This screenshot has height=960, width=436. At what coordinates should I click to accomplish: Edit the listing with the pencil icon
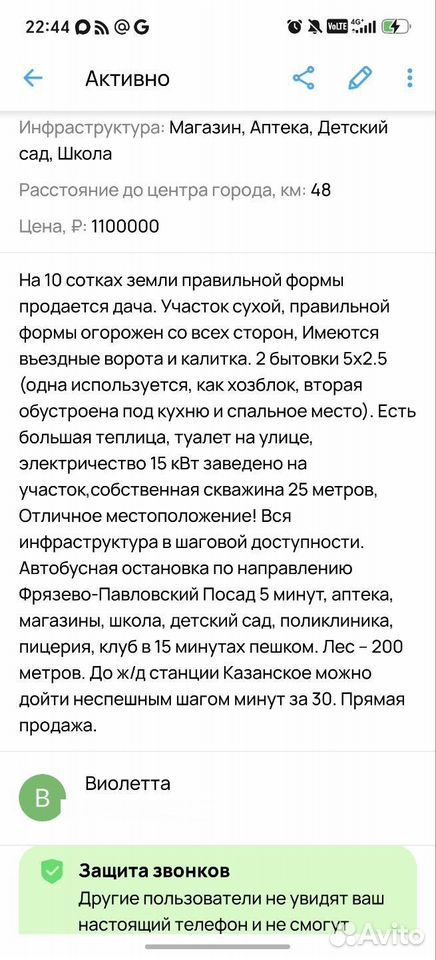(x=360, y=78)
